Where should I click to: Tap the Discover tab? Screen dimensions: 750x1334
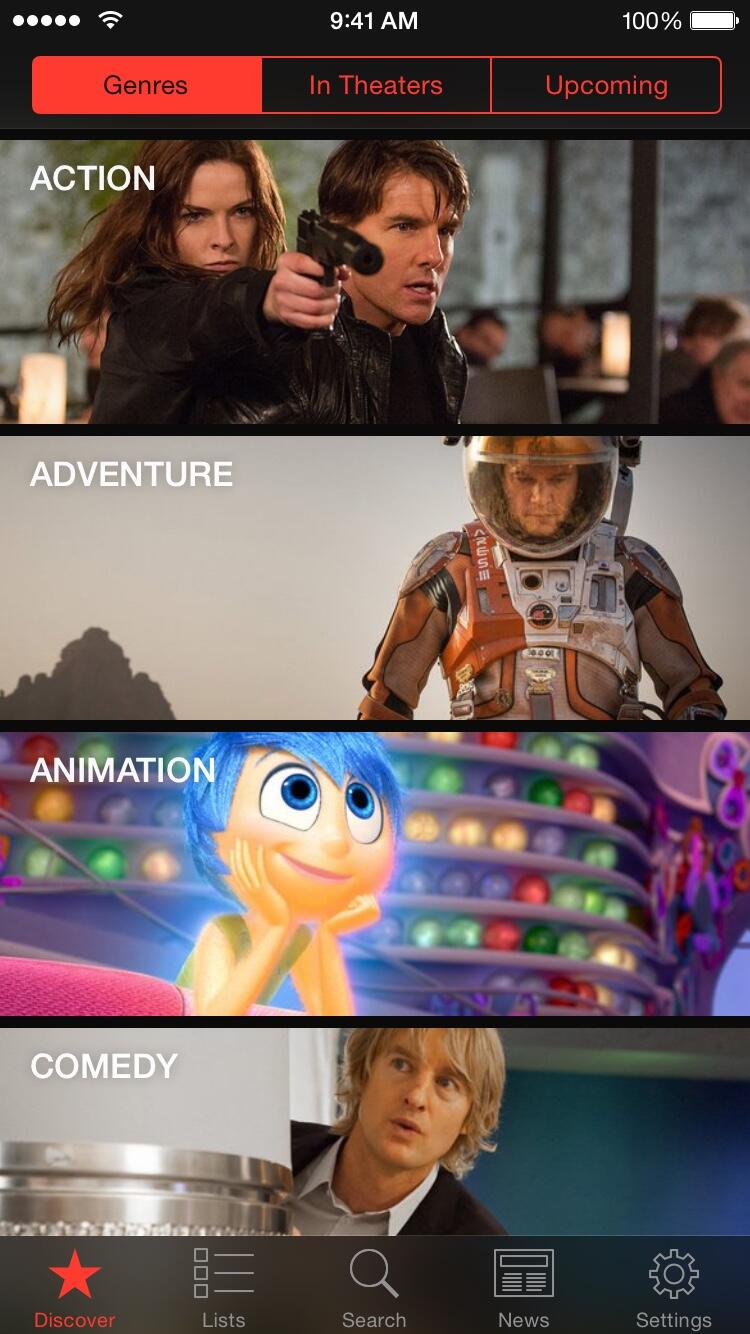[75, 1286]
